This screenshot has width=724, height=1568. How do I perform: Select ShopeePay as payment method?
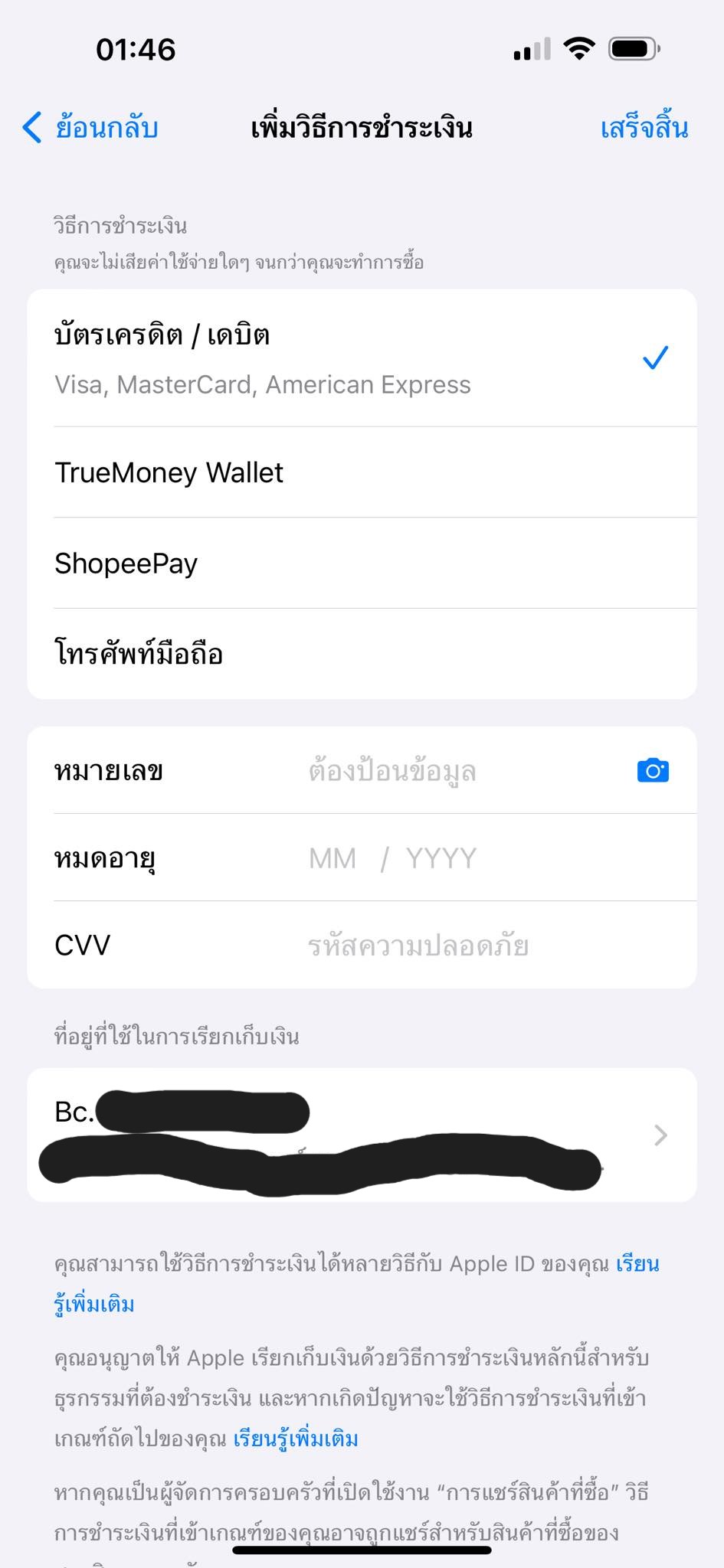pyautogui.click(x=362, y=563)
